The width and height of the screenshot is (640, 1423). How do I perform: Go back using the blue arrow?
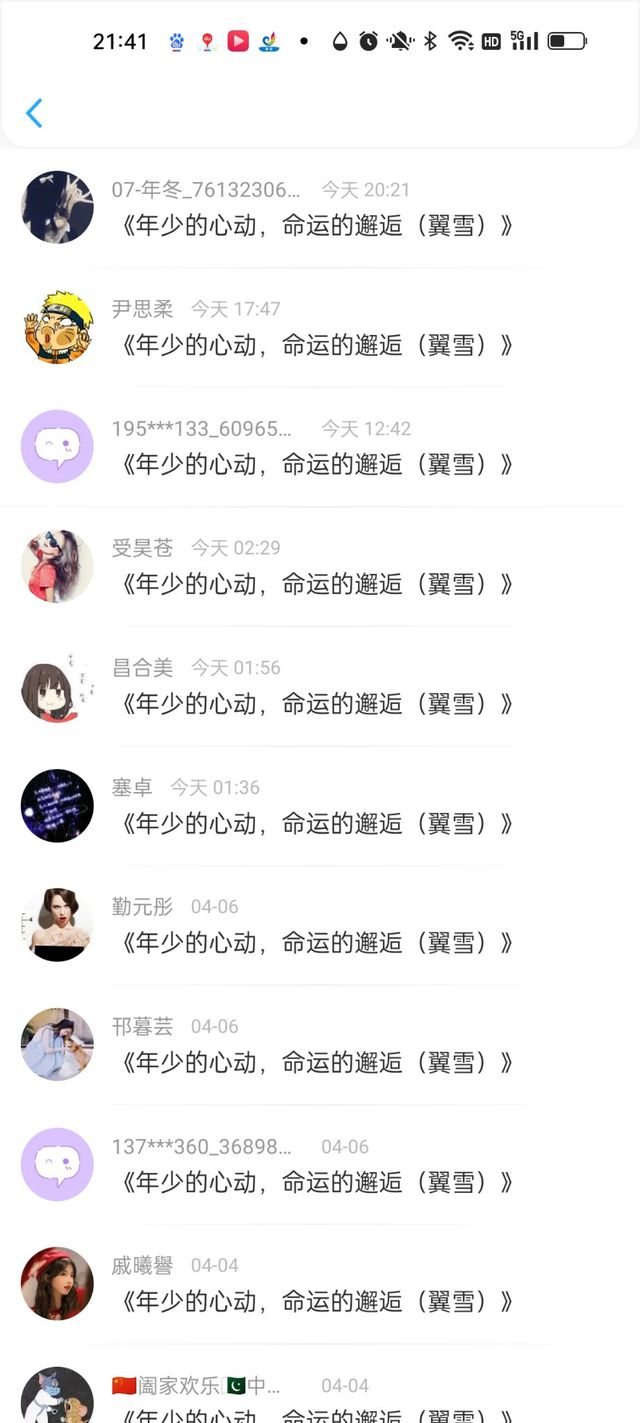click(x=34, y=113)
